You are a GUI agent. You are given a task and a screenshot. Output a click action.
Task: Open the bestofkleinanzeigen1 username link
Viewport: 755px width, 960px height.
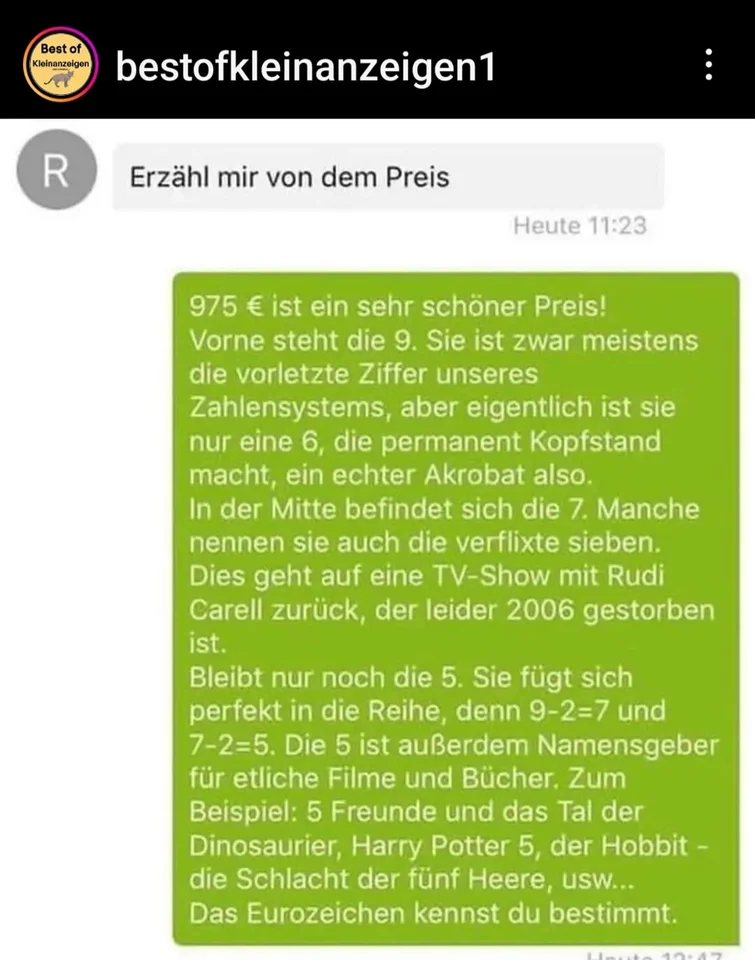pyautogui.click(x=305, y=66)
